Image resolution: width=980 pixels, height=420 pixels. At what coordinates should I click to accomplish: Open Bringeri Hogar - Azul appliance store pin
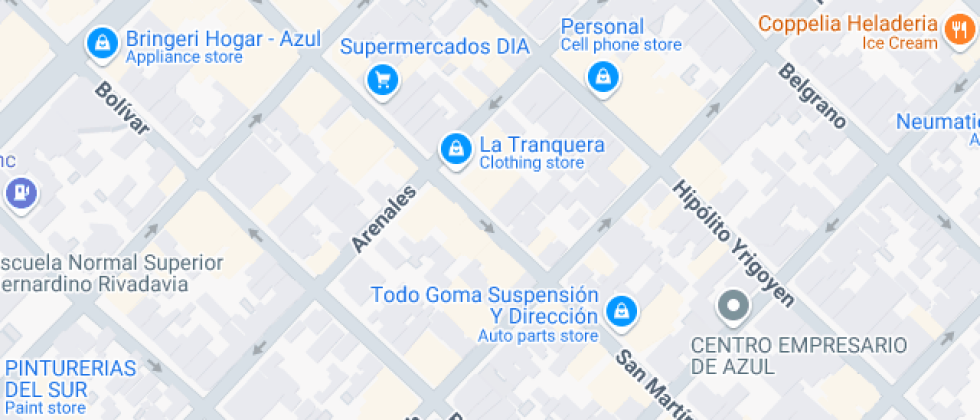tap(101, 43)
